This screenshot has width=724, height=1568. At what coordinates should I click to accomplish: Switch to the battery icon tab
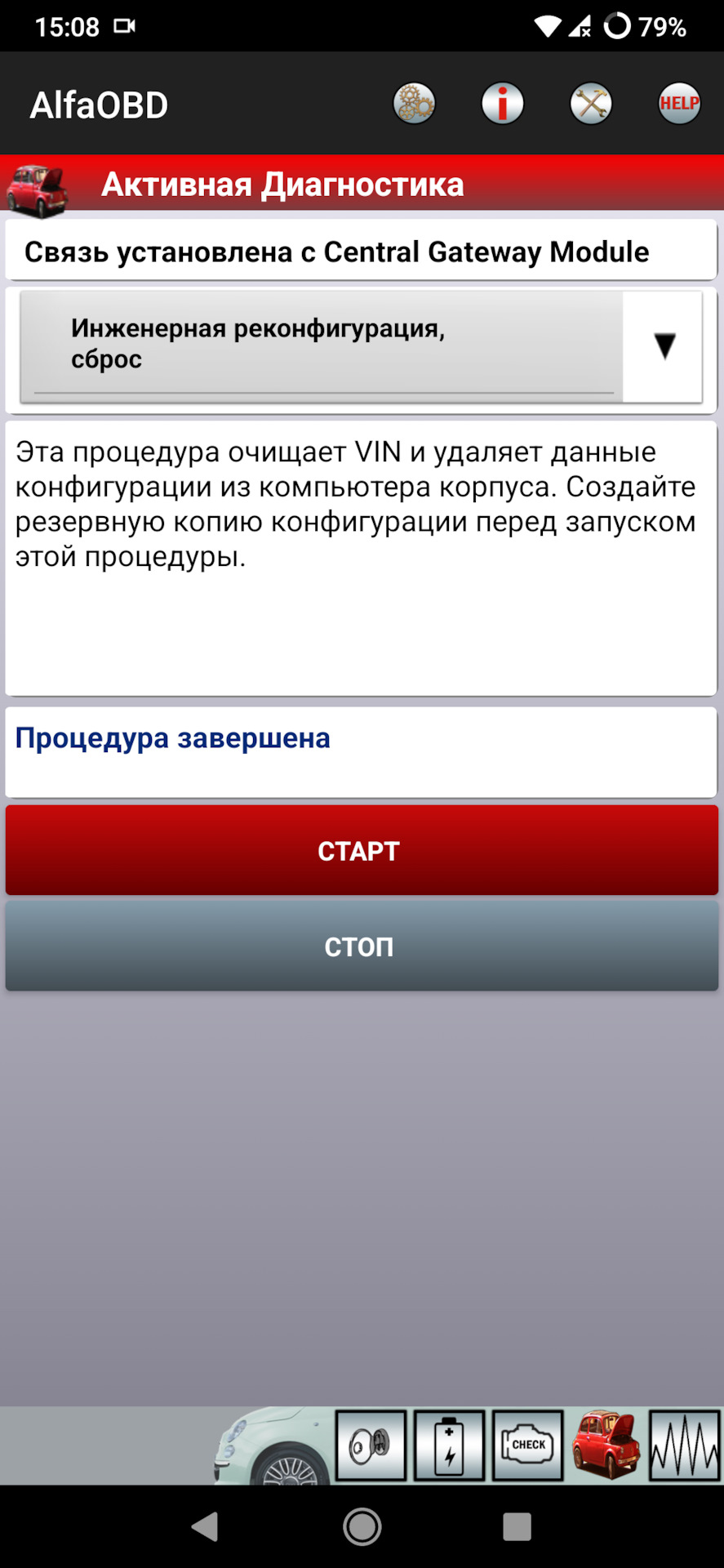coord(449,1445)
